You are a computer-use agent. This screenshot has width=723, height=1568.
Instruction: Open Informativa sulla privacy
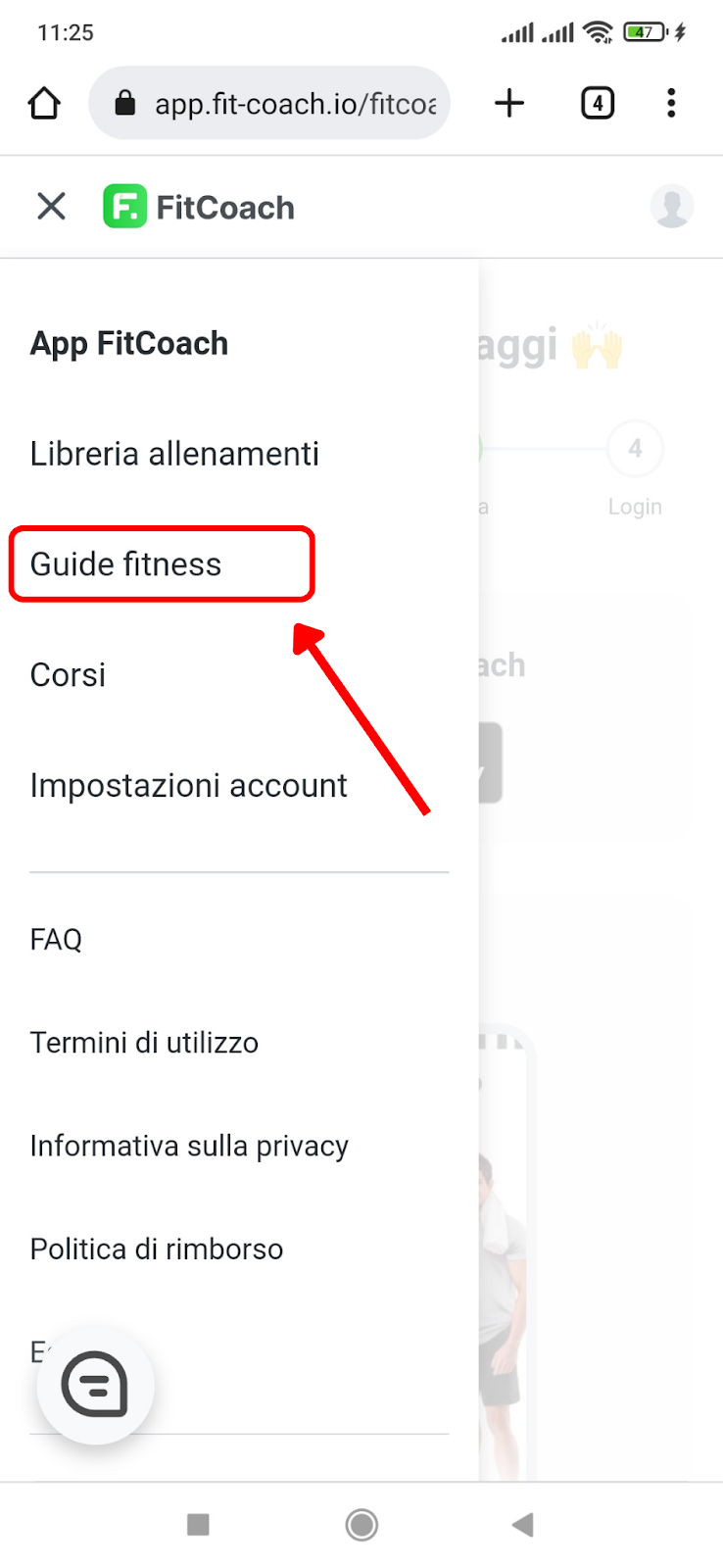189,1146
